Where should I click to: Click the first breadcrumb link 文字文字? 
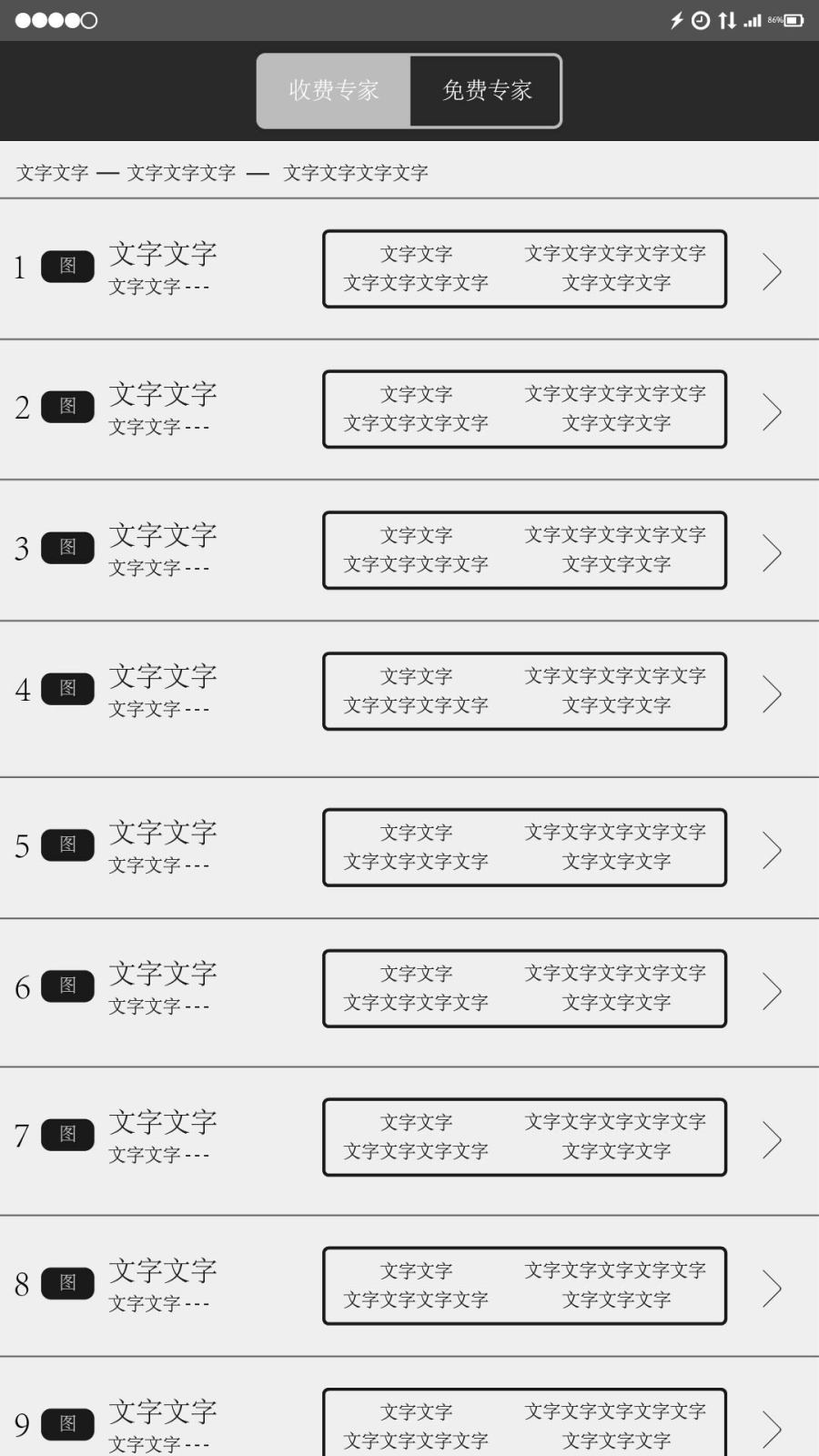point(52,172)
